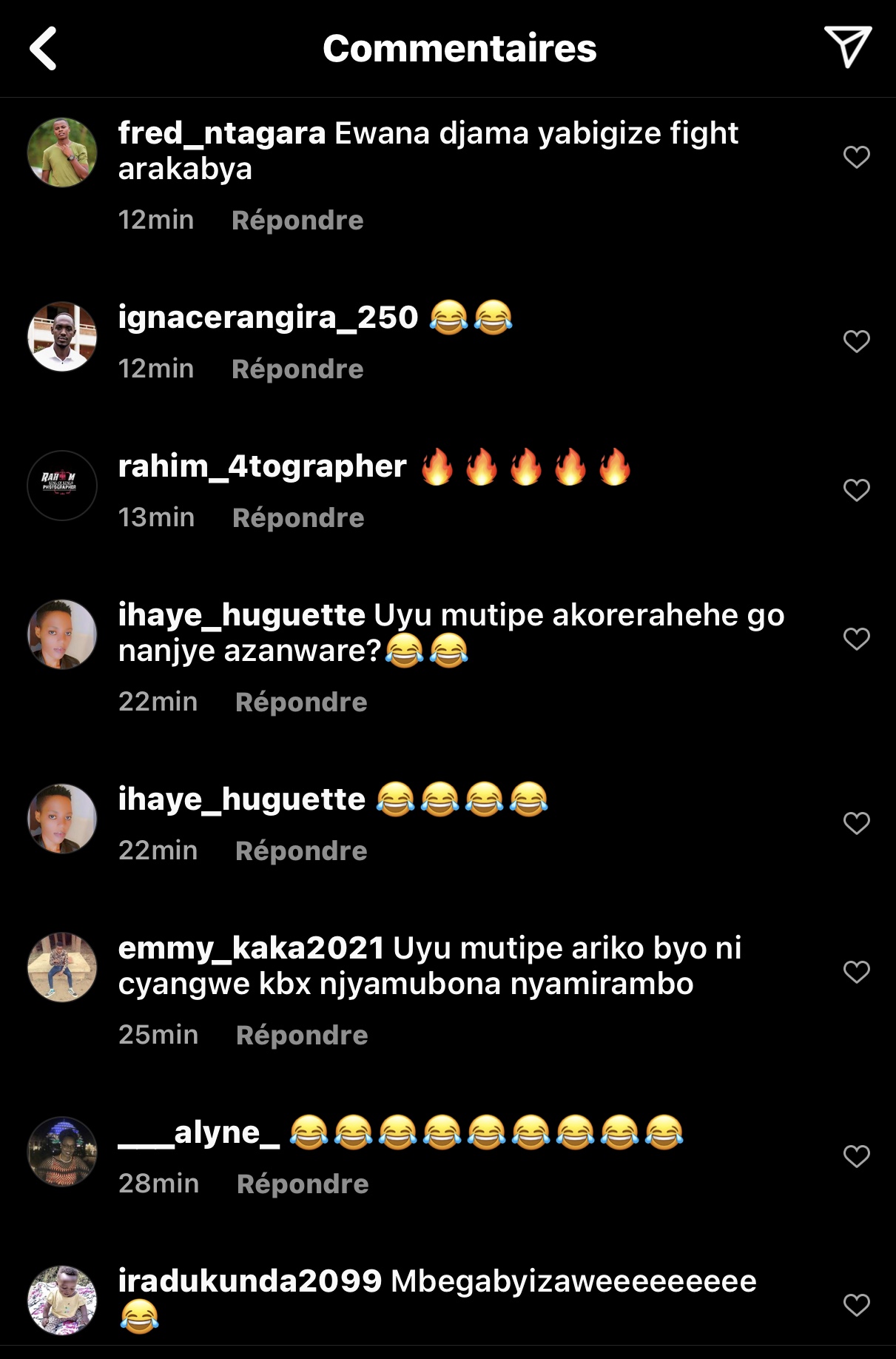Tap Répondre under ignacerangira_250's comment
Viewport: 896px width, 1359px height.
(x=297, y=369)
